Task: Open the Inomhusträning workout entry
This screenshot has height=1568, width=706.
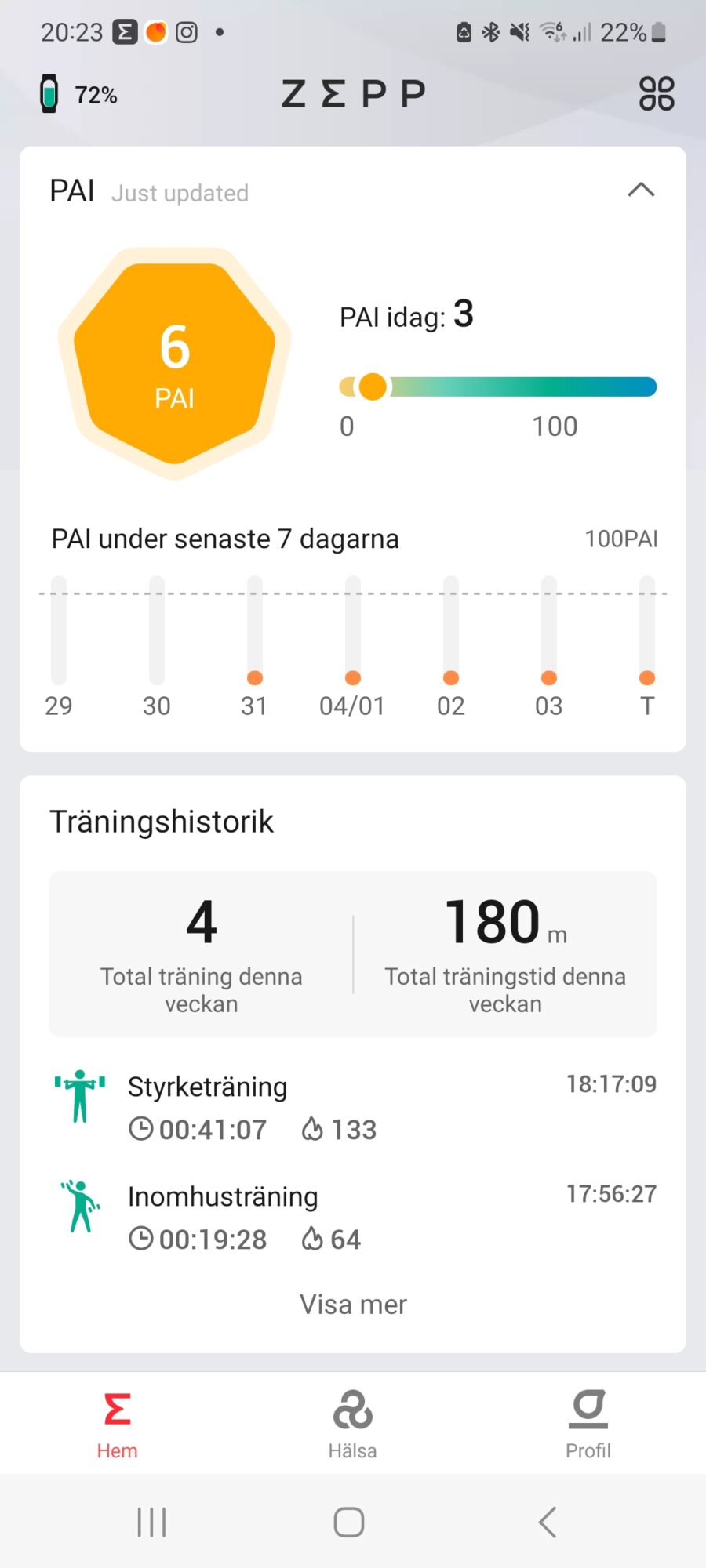Action: point(353,1217)
